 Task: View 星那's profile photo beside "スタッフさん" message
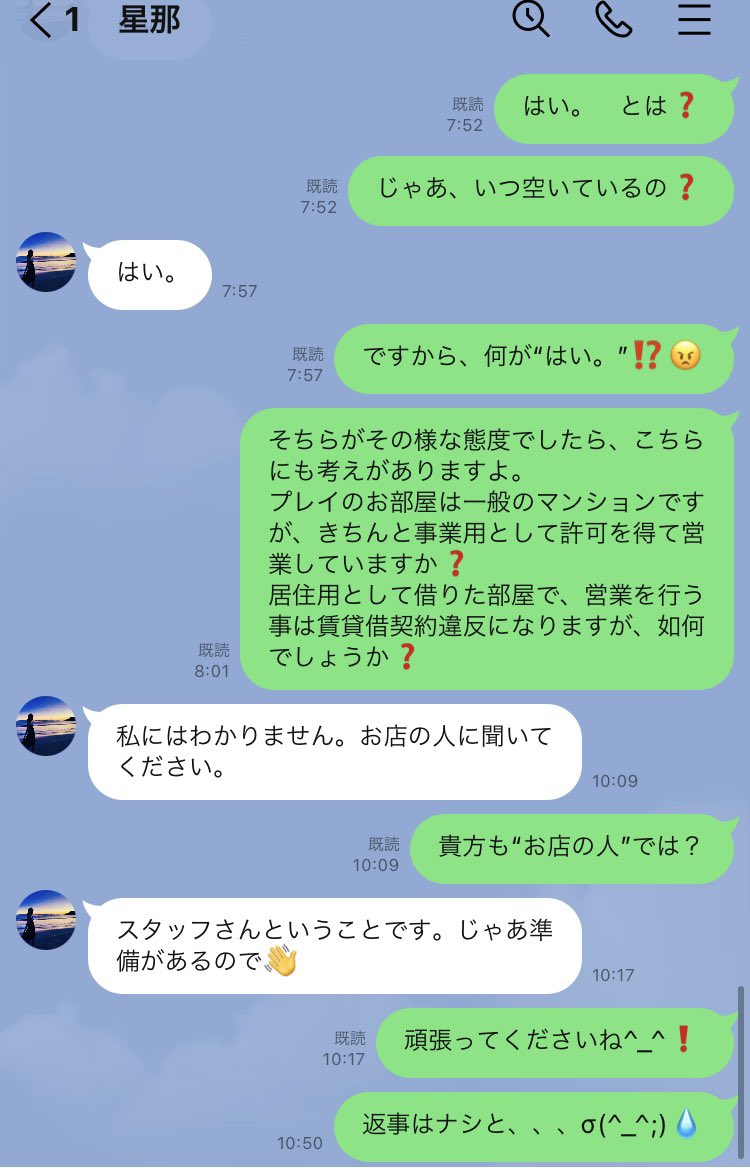[x=46, y=919]
